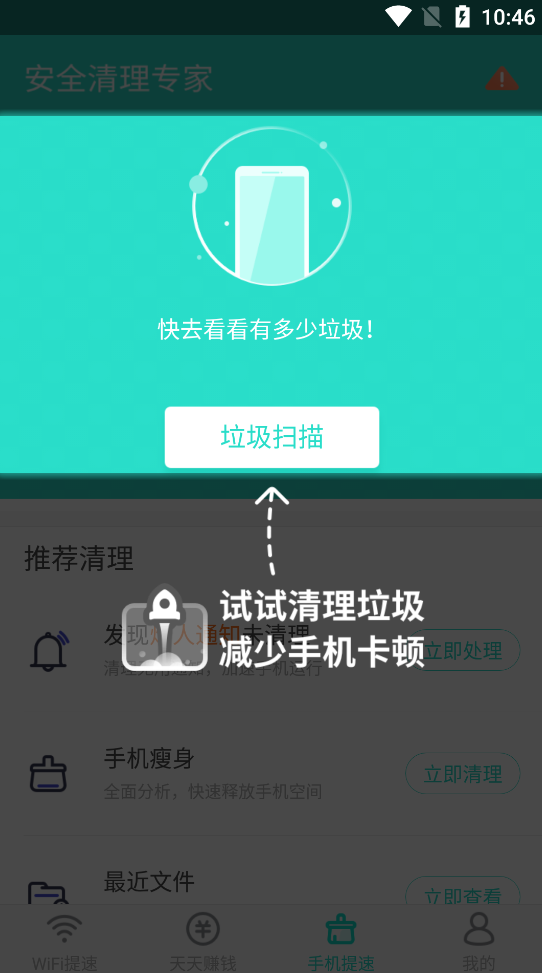Switch to the WiFi提速 tab
This screenshot has height=973, width=542.
[65, 940]
